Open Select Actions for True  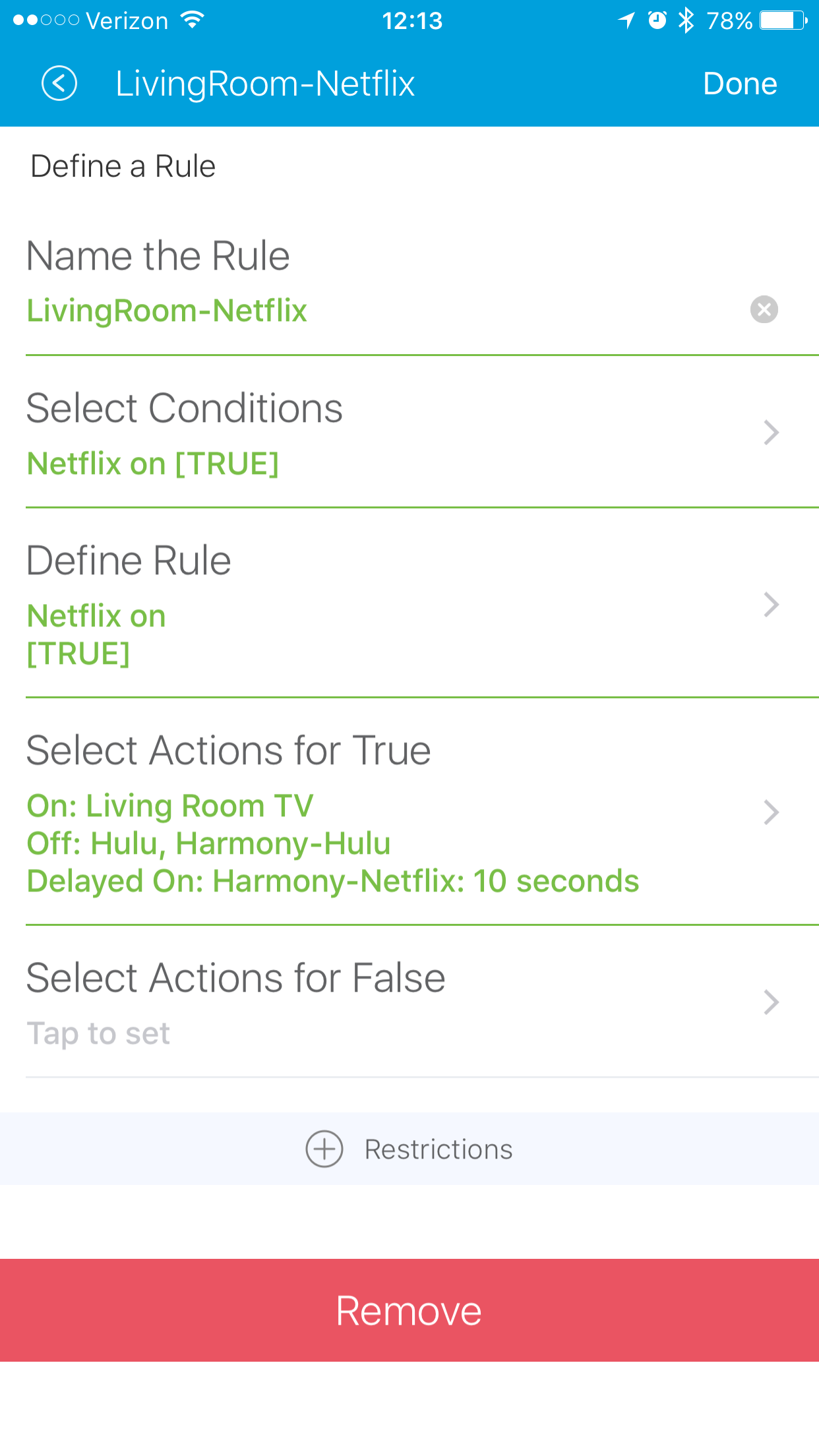[x=409, y=813]
